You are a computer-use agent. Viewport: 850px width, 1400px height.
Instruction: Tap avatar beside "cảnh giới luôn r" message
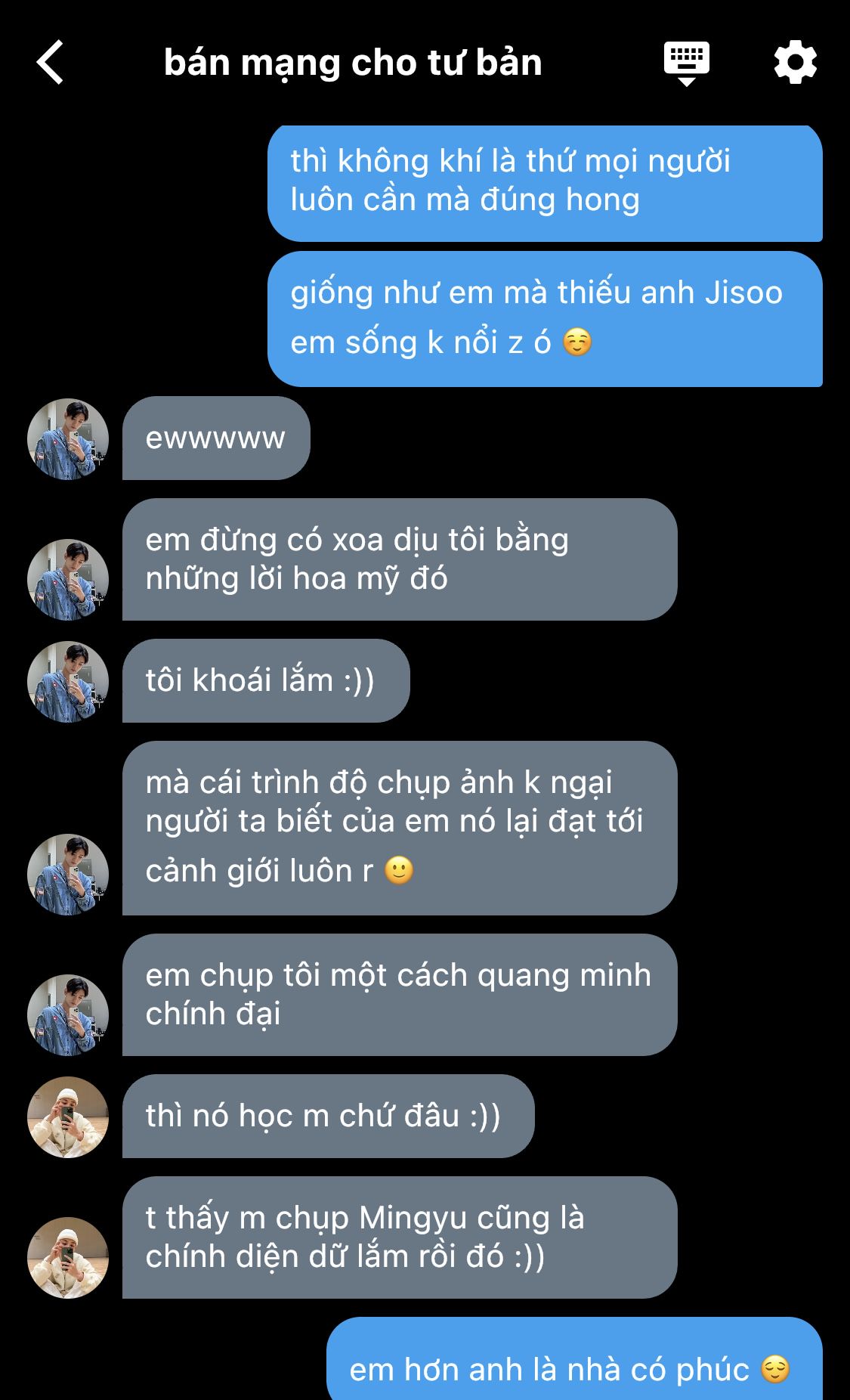click(68, 875)
